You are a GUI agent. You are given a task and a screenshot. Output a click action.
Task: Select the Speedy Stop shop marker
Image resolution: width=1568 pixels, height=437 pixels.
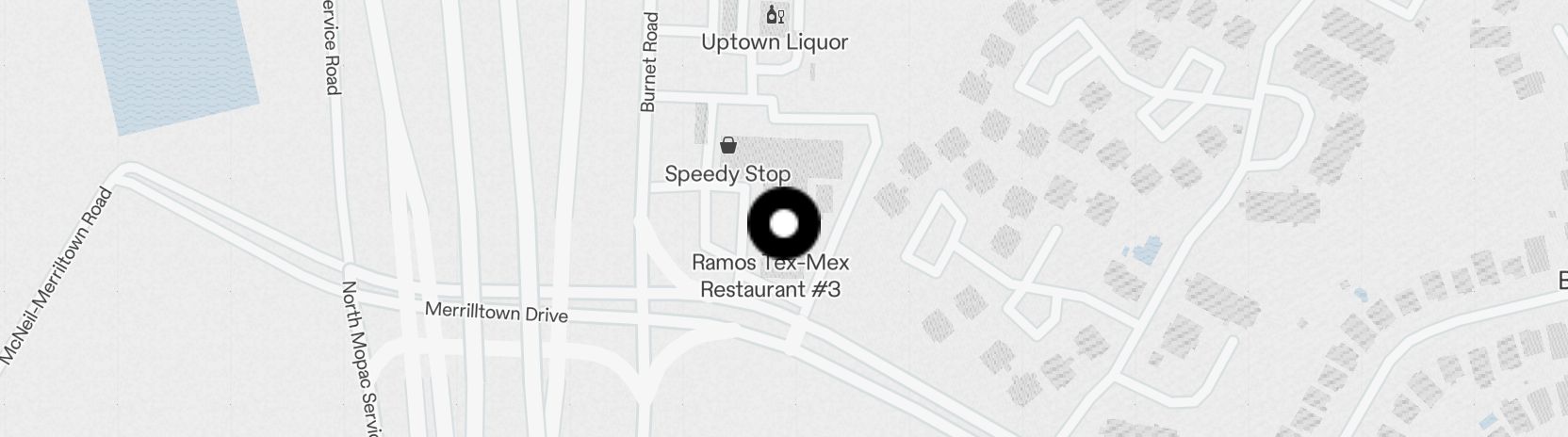click(727, 145)
